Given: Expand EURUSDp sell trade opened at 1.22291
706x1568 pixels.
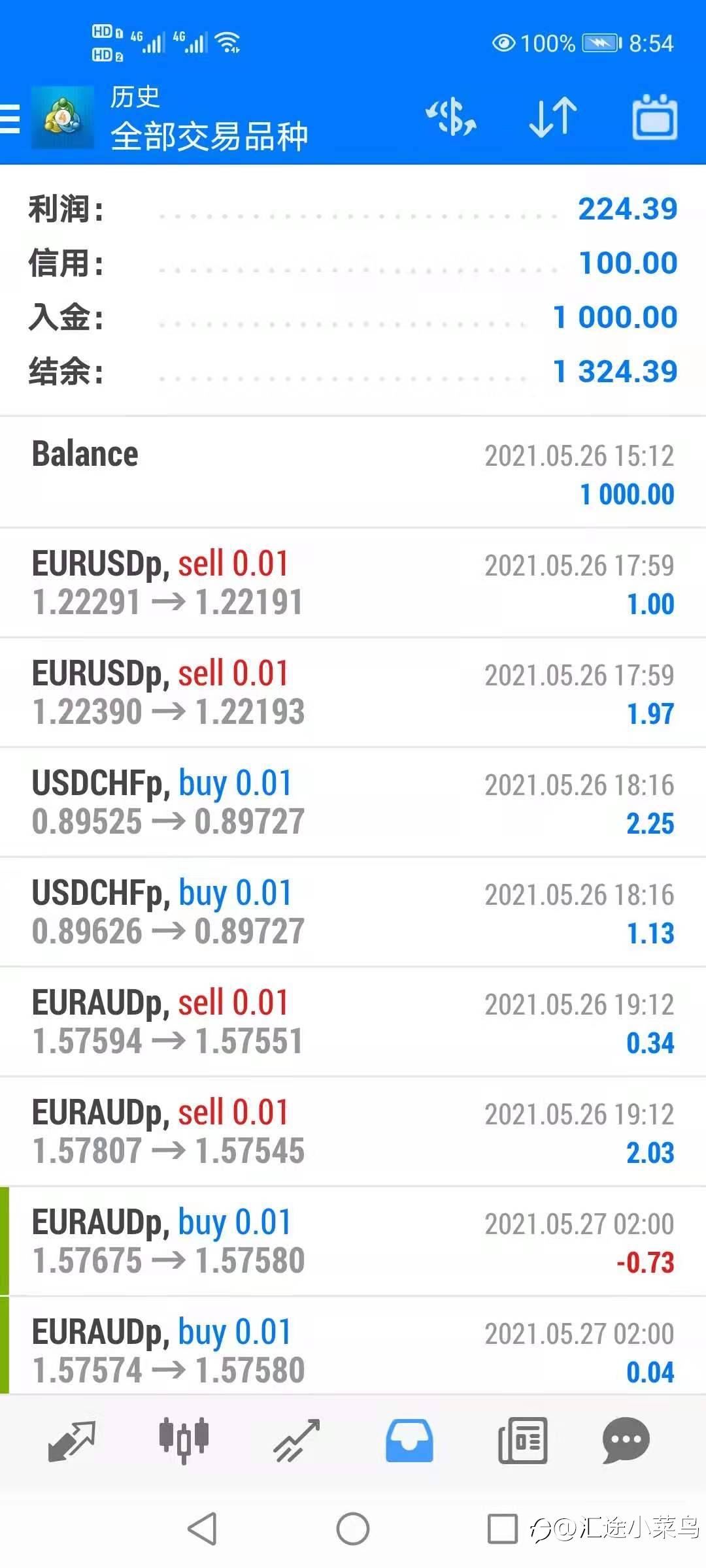Looking at the screenshot, I should click(x=353, y=583).
